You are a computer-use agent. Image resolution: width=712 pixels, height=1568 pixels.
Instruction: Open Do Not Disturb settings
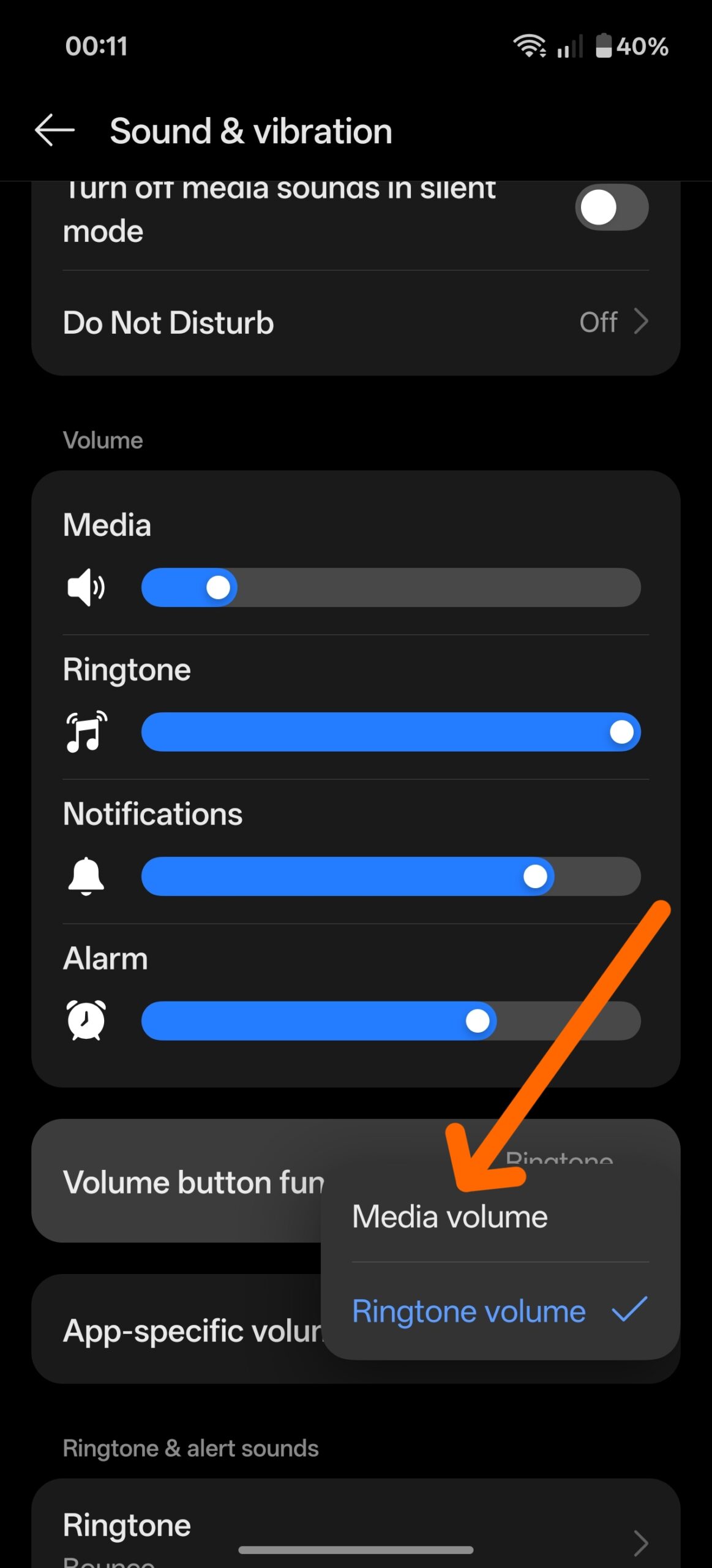[355, 323]
